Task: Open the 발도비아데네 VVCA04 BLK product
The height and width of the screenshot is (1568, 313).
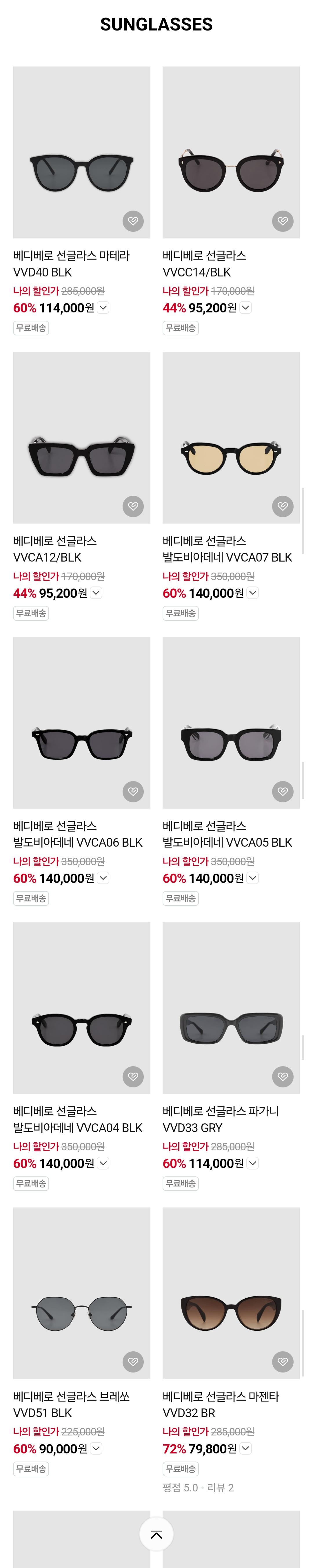Action: (x=81, y=1007)
